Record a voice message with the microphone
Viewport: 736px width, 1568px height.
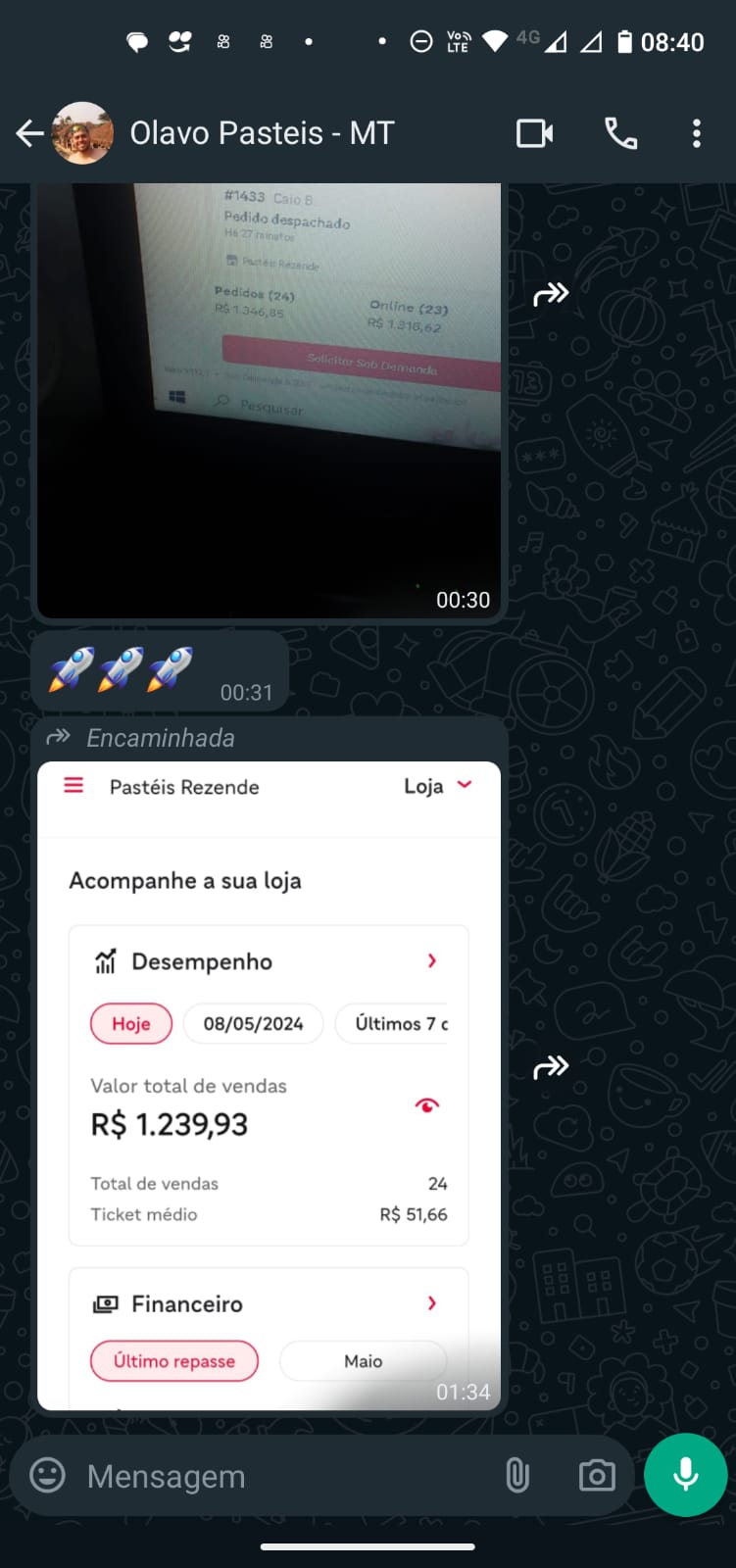[x=686, y=1475]
